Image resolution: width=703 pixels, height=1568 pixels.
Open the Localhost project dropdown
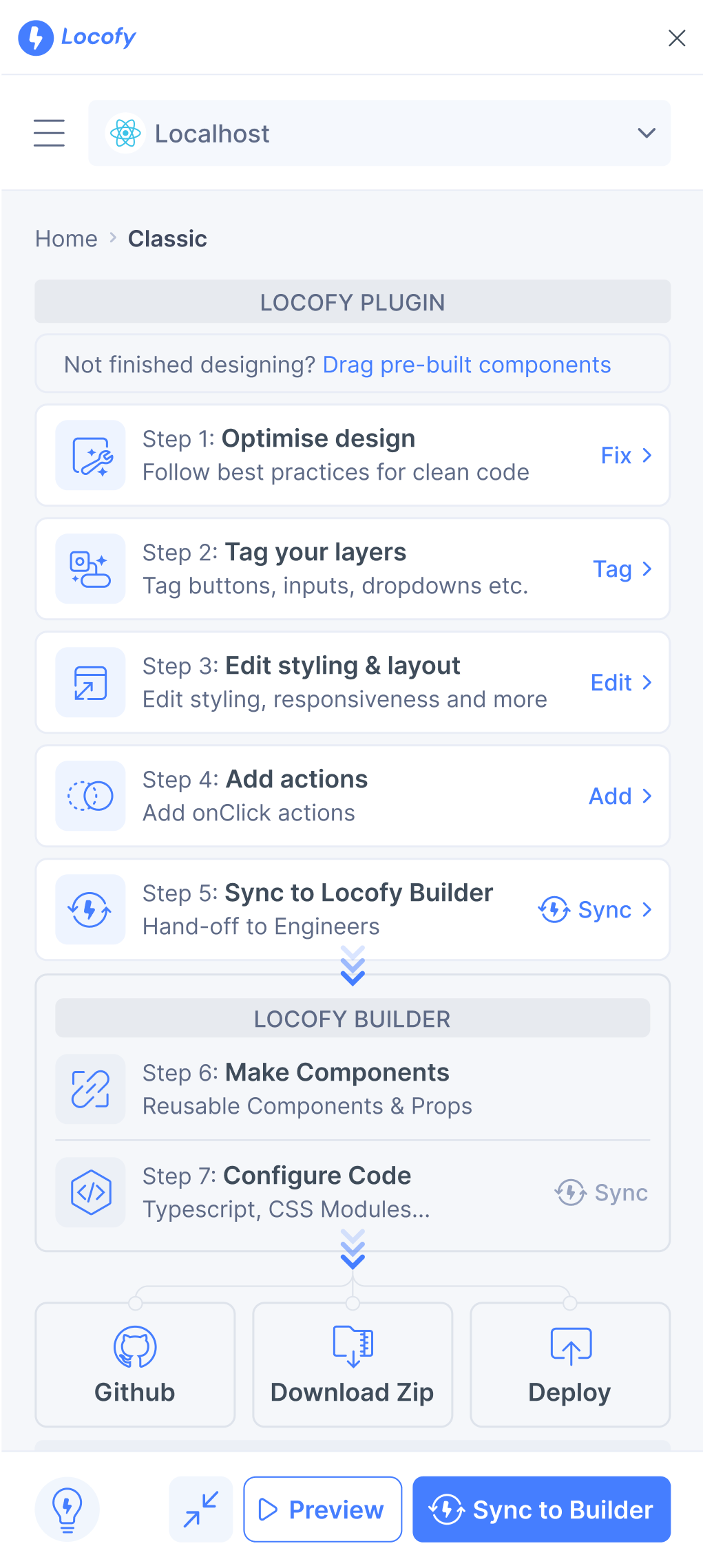[x=646, y=132]
